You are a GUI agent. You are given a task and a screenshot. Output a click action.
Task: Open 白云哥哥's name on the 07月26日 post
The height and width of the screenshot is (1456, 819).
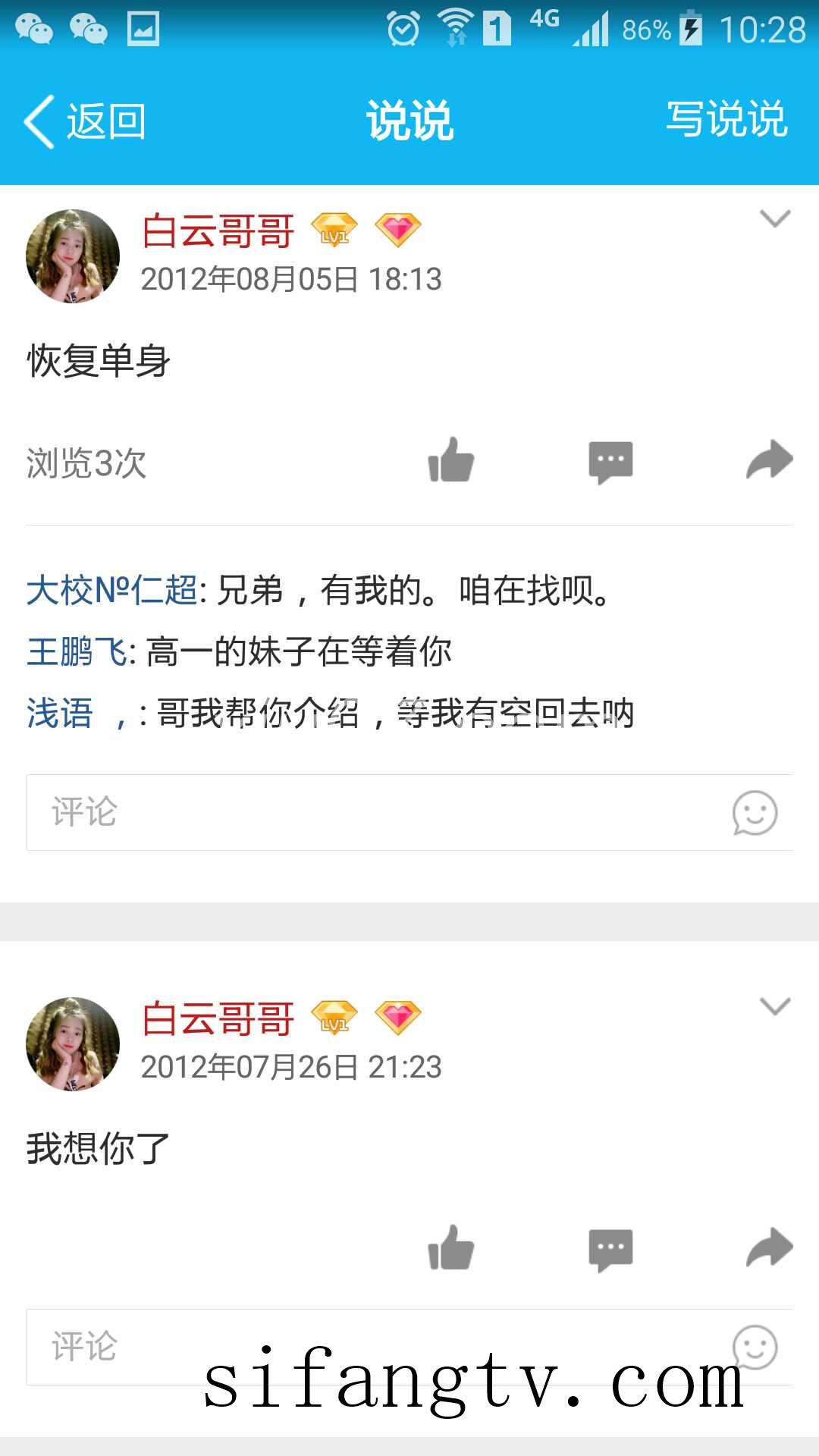[218, 1018]
